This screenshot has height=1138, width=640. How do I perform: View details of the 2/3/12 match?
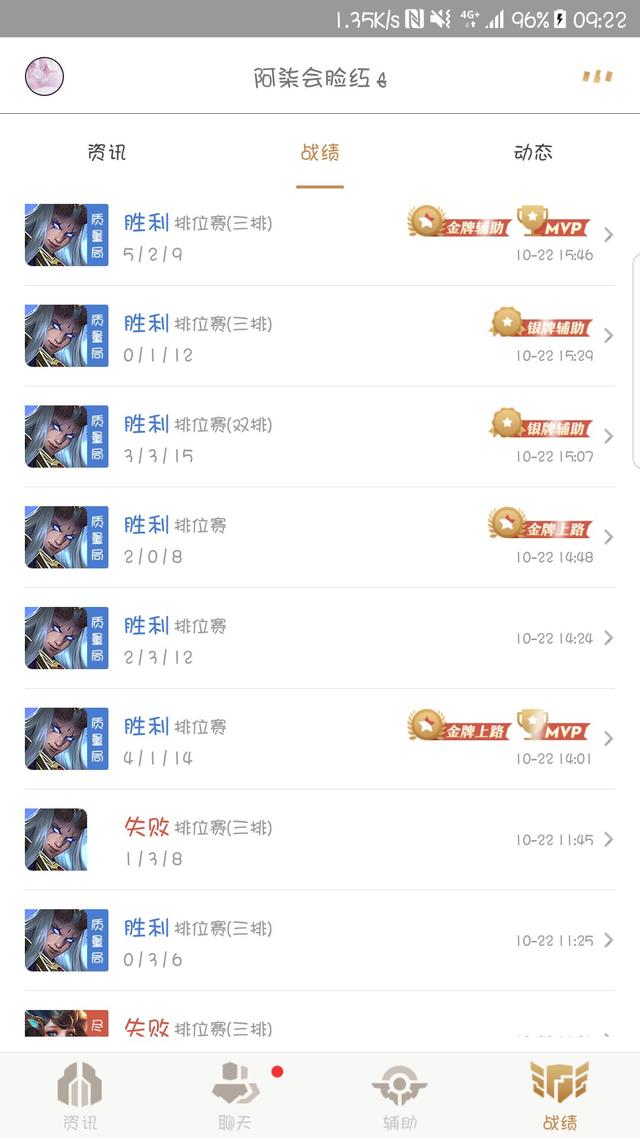click(x=320, y=639)
